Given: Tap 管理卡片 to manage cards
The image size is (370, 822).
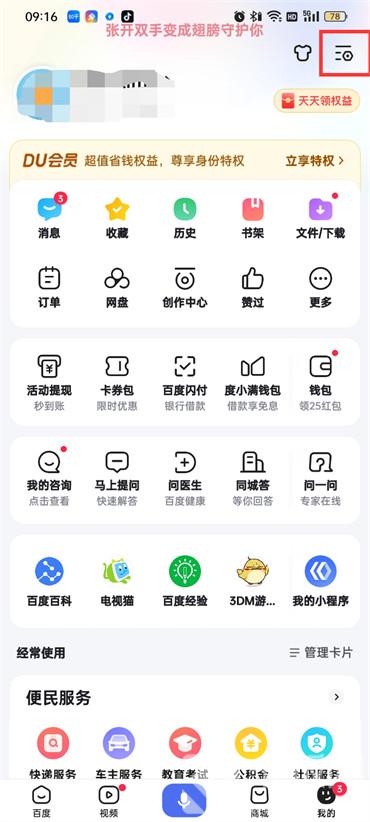Looking at the screenshot, I should pyautogui.click(x=321, y=653).
